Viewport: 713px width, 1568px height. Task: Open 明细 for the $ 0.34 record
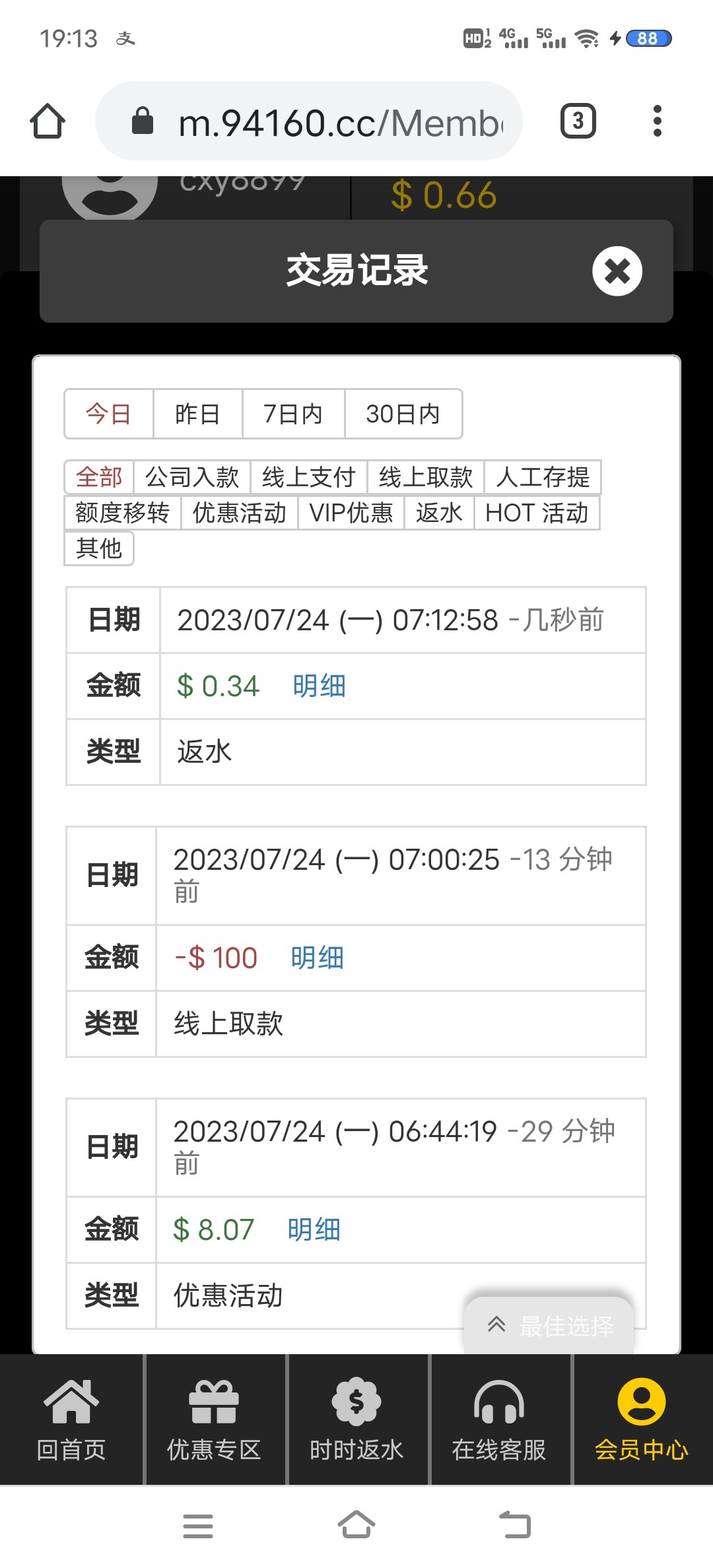[x=319, y=686]
